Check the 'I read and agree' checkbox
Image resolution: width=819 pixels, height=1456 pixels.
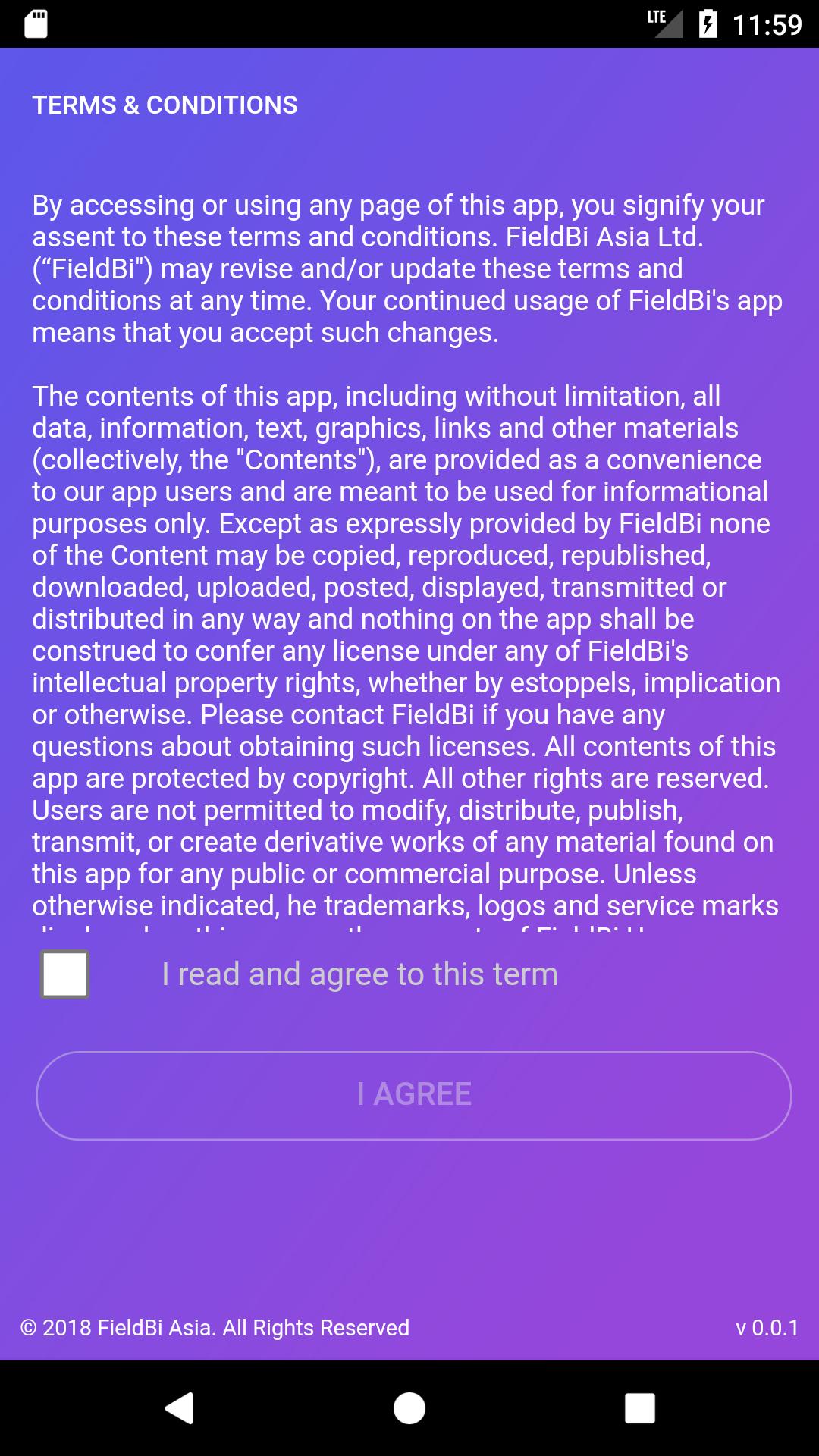[65, 974]
